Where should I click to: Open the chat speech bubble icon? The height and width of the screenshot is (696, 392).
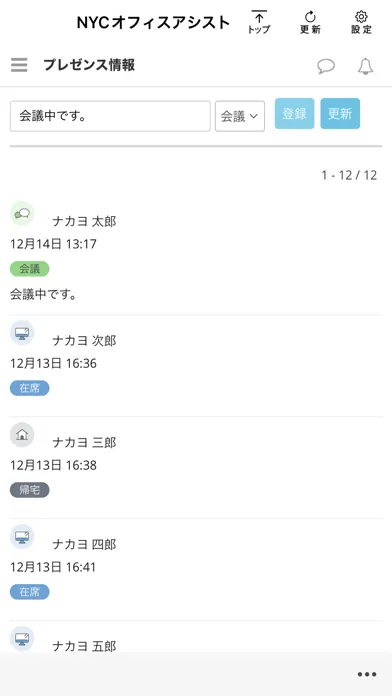pyautogui.click(x=326, y=66)
